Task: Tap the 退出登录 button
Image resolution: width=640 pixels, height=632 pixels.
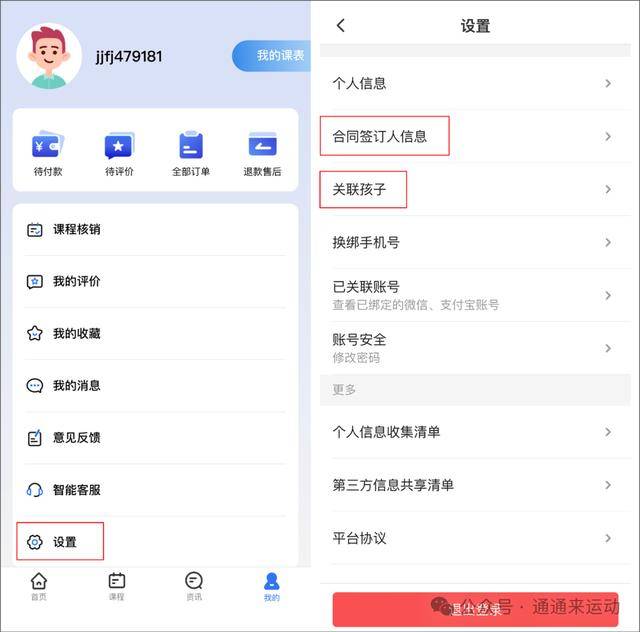Action: click(x=476, y=609)
